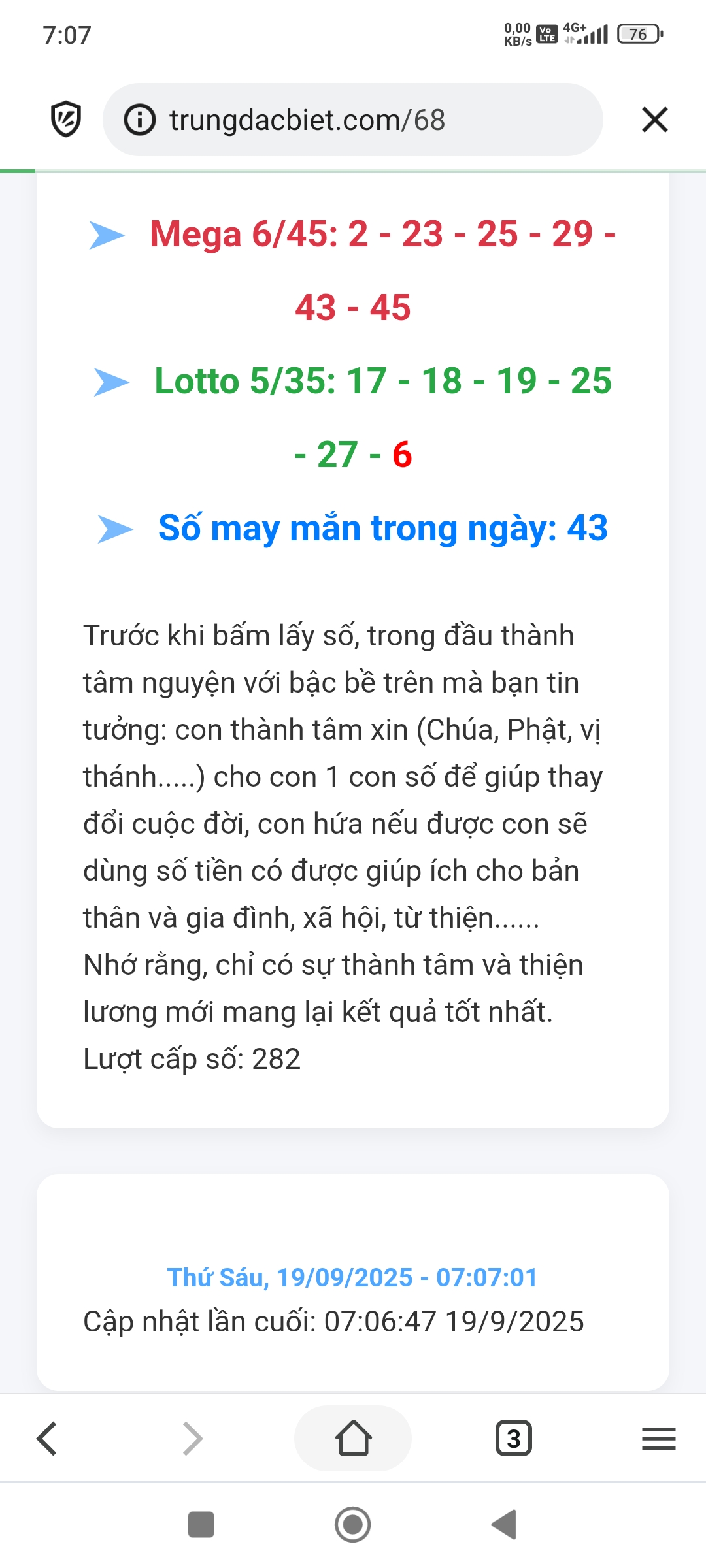The width and height of the screenshot is (706, 1568).
Task: View site info next to the URL
Action: (x=140, y=120)
